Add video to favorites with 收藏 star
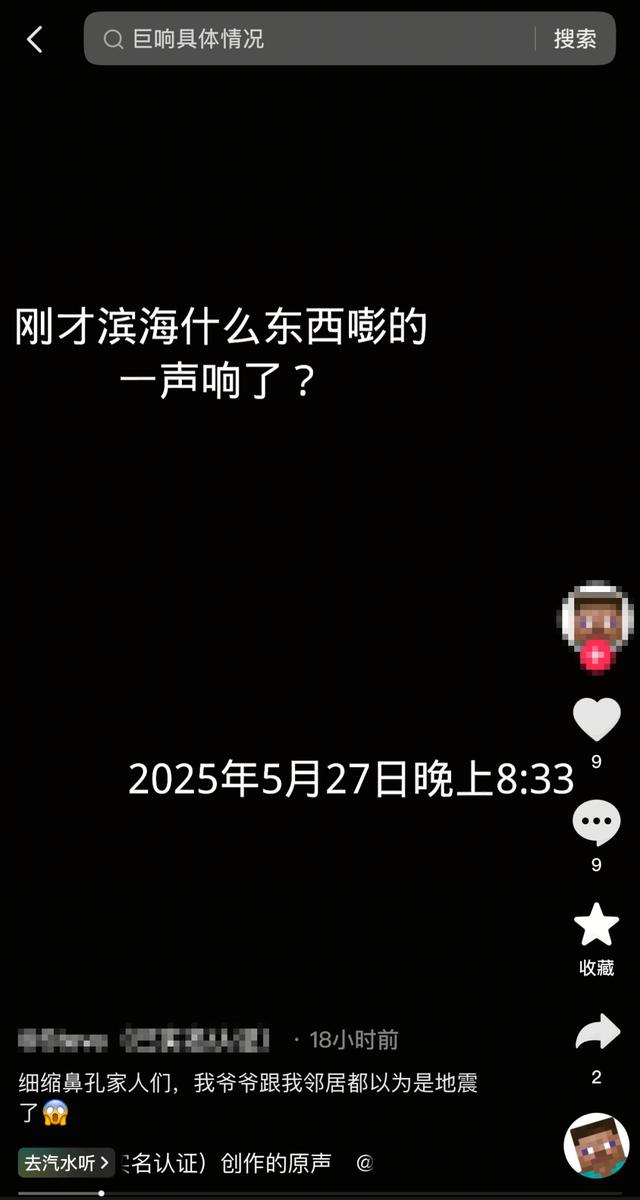The height and width of the screenshot is (1200, 640). [597, 927]
